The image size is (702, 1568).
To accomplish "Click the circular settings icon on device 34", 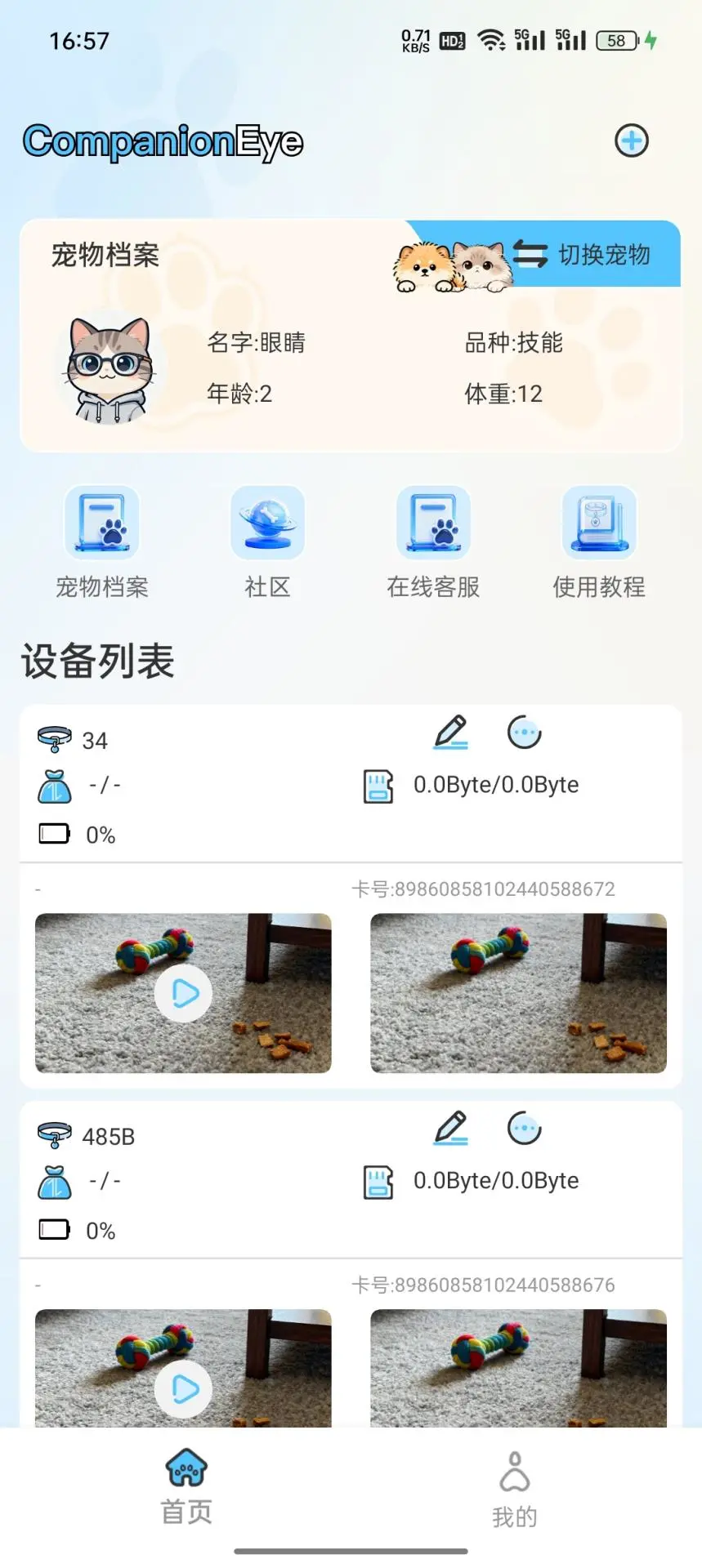I will pos(525,733).
